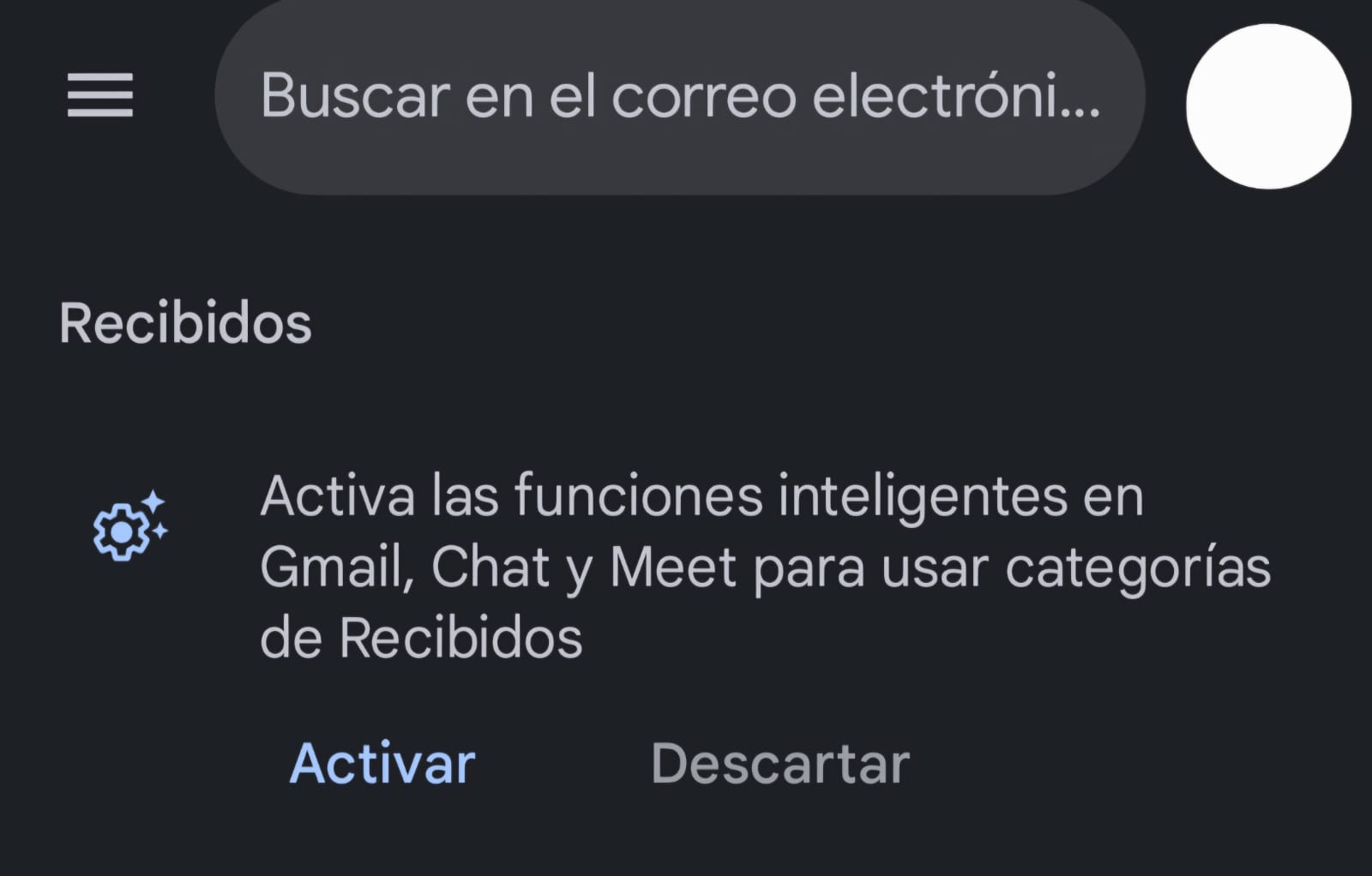Tap the Buscar en el correo search field

(679, 96)
